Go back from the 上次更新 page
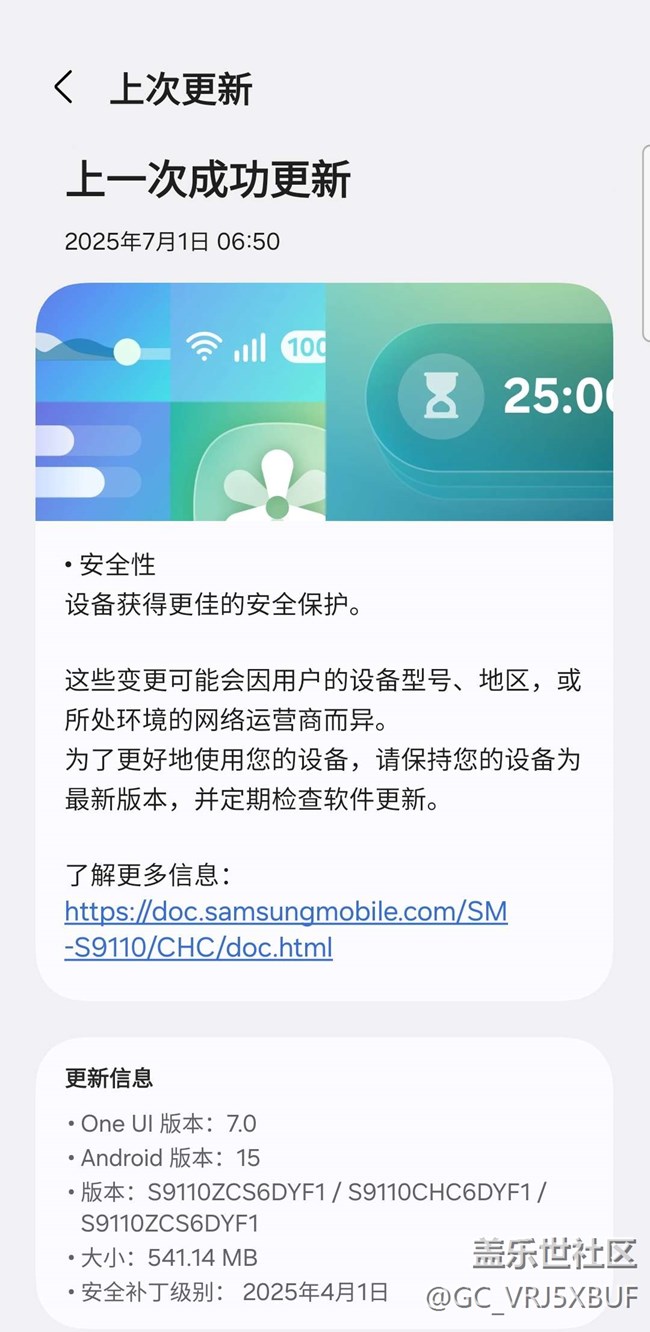 64,88
